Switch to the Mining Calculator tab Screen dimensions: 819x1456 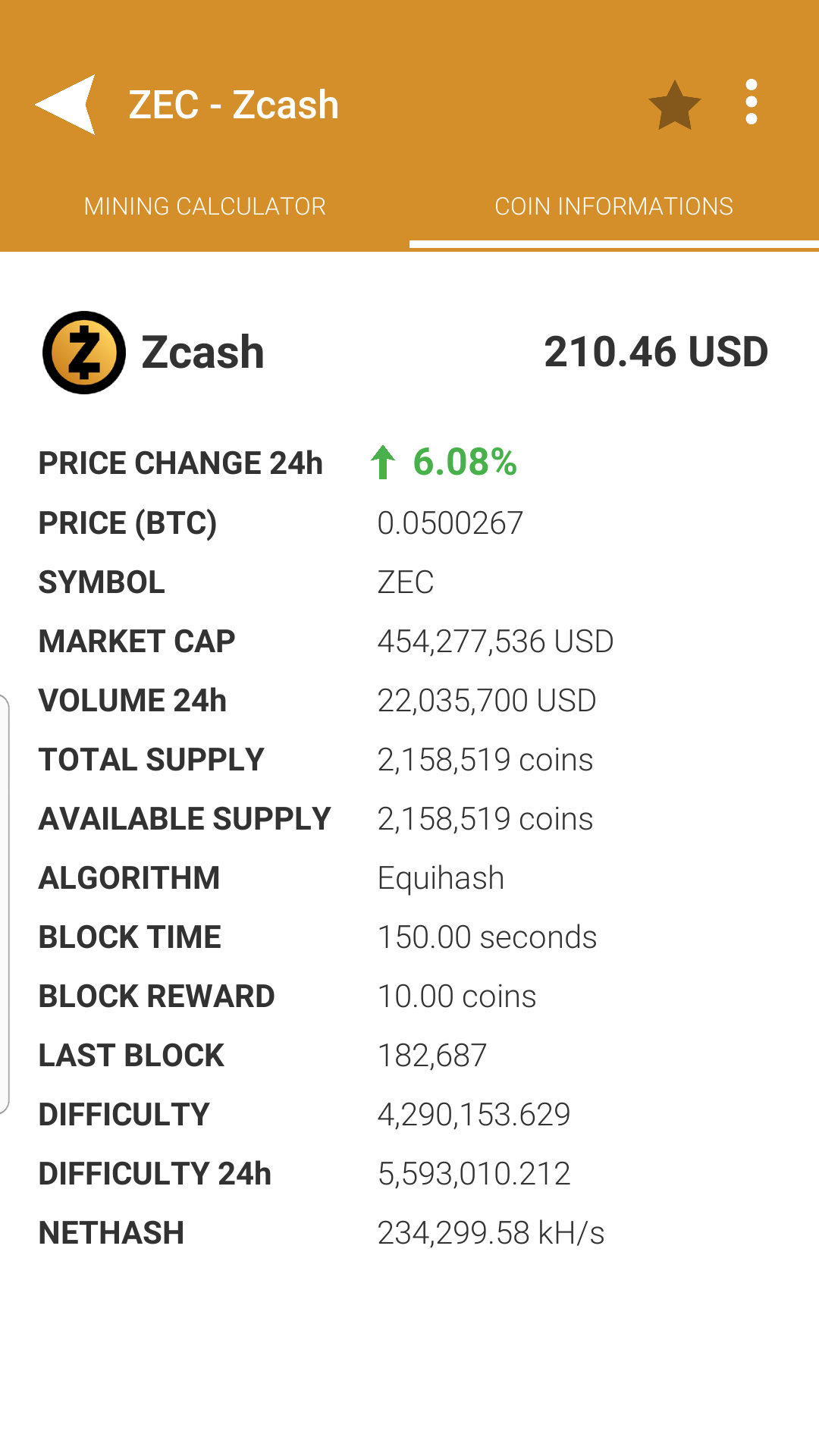click(205, 206)
